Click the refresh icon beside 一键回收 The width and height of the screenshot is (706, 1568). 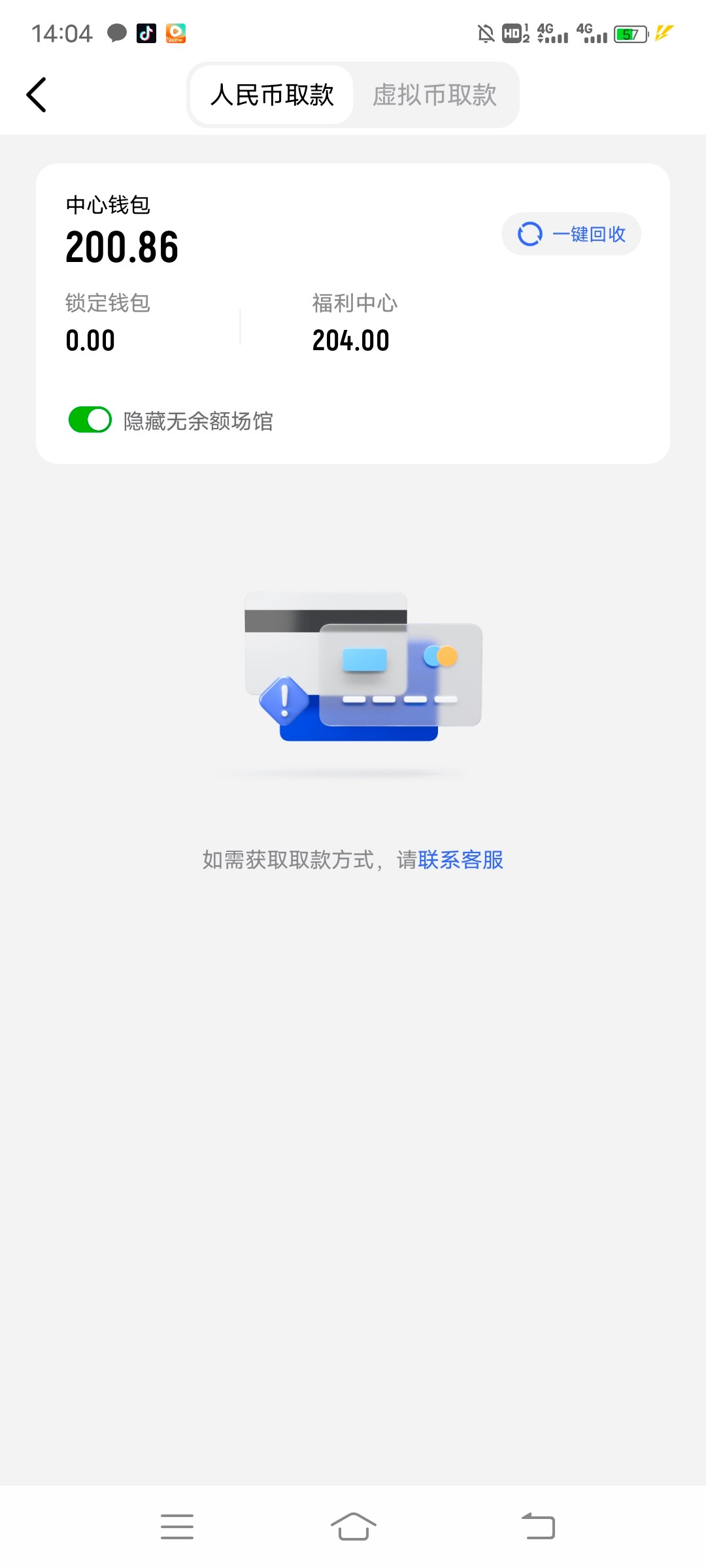tap(529, 233)
